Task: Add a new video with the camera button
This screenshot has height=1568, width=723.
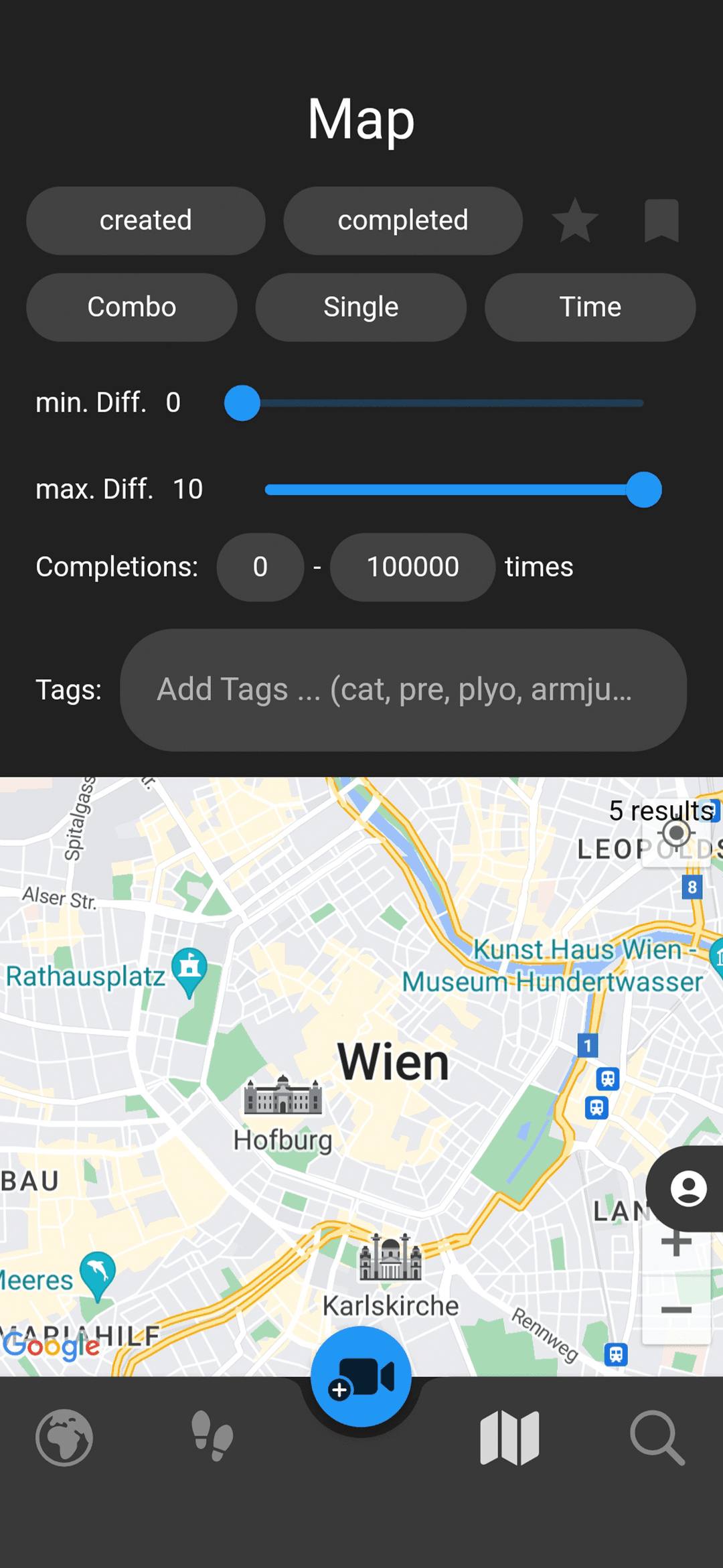Action: tap(361, 1376)
